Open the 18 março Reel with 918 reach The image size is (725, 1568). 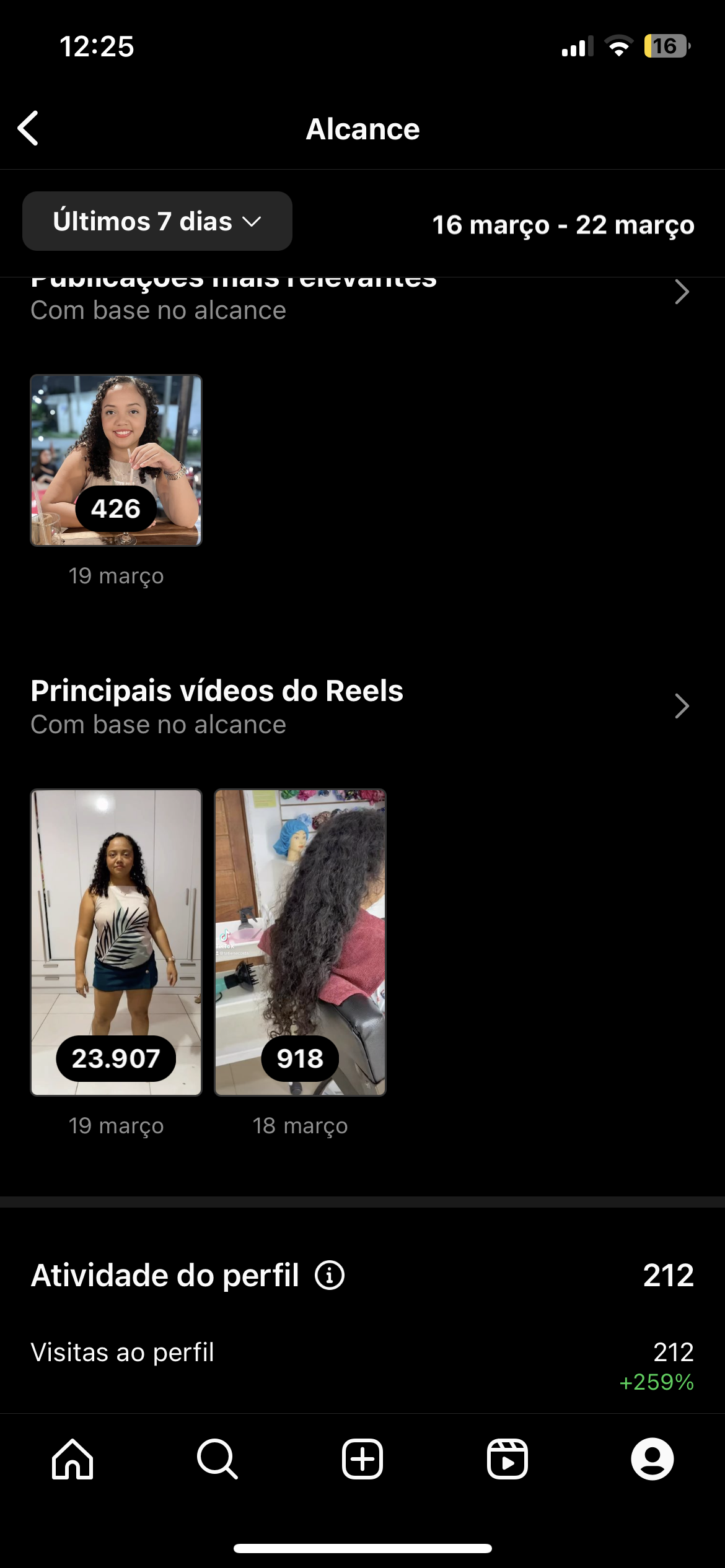pos(300,942)
